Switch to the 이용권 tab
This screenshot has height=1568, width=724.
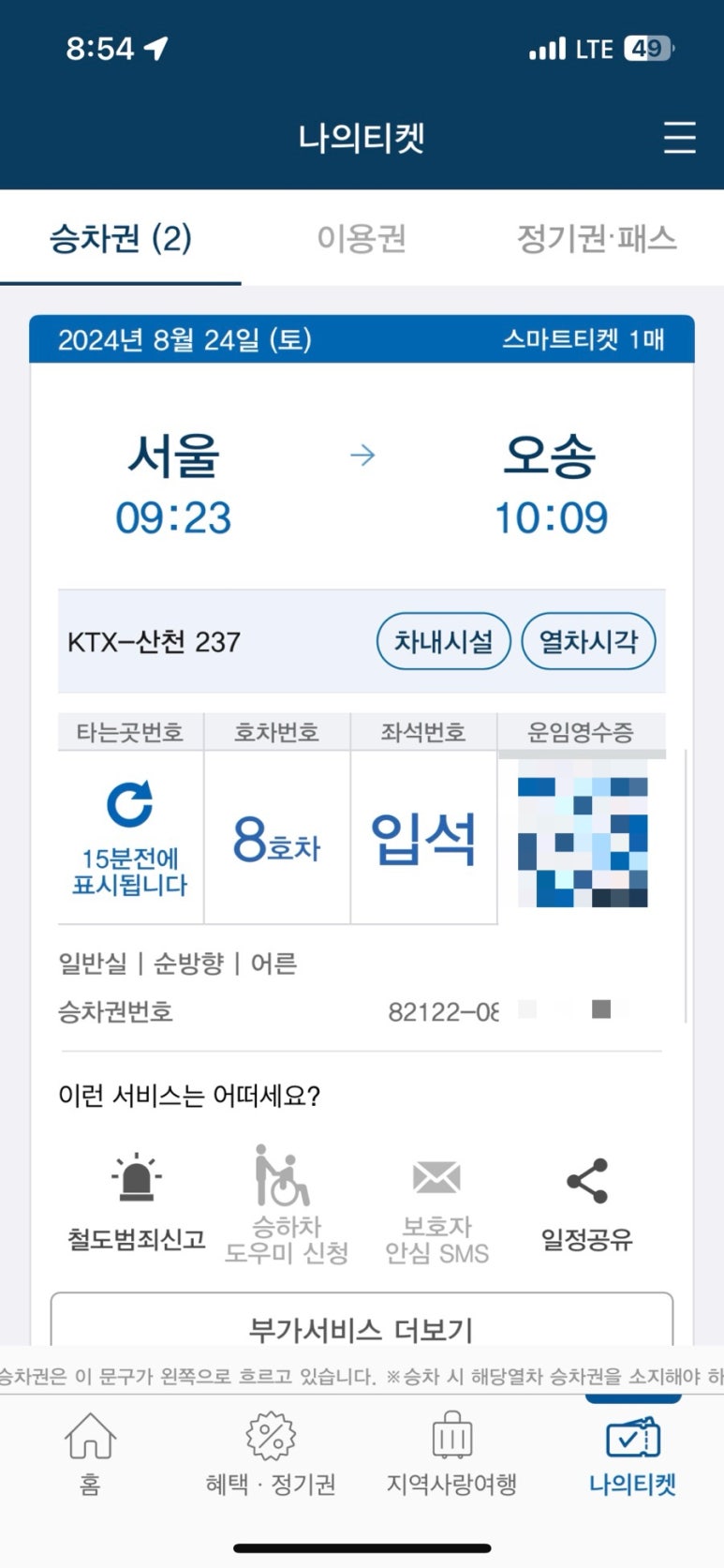362,239
